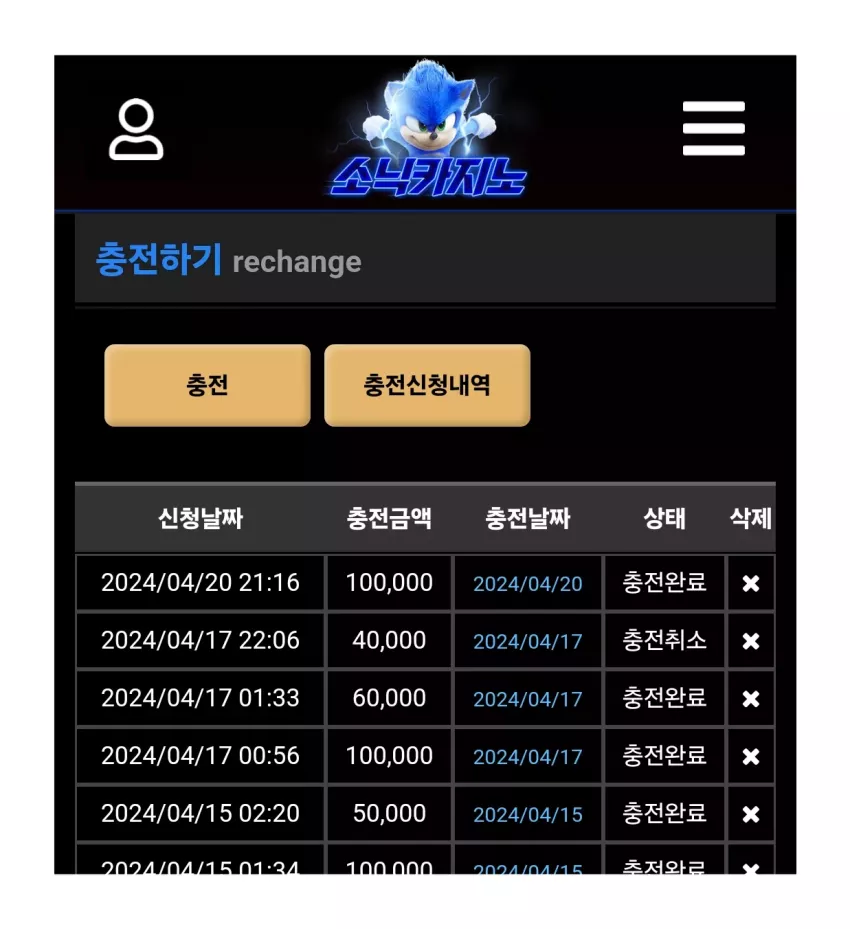
Task: Delete the 2024/04/17 00:56 entry
Action: (750, 757)
